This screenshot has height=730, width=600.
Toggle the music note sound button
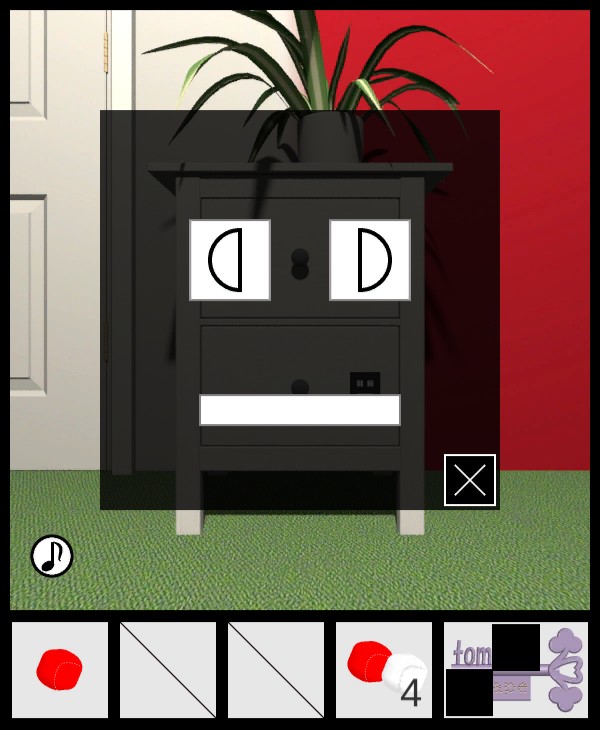[52, 556]
